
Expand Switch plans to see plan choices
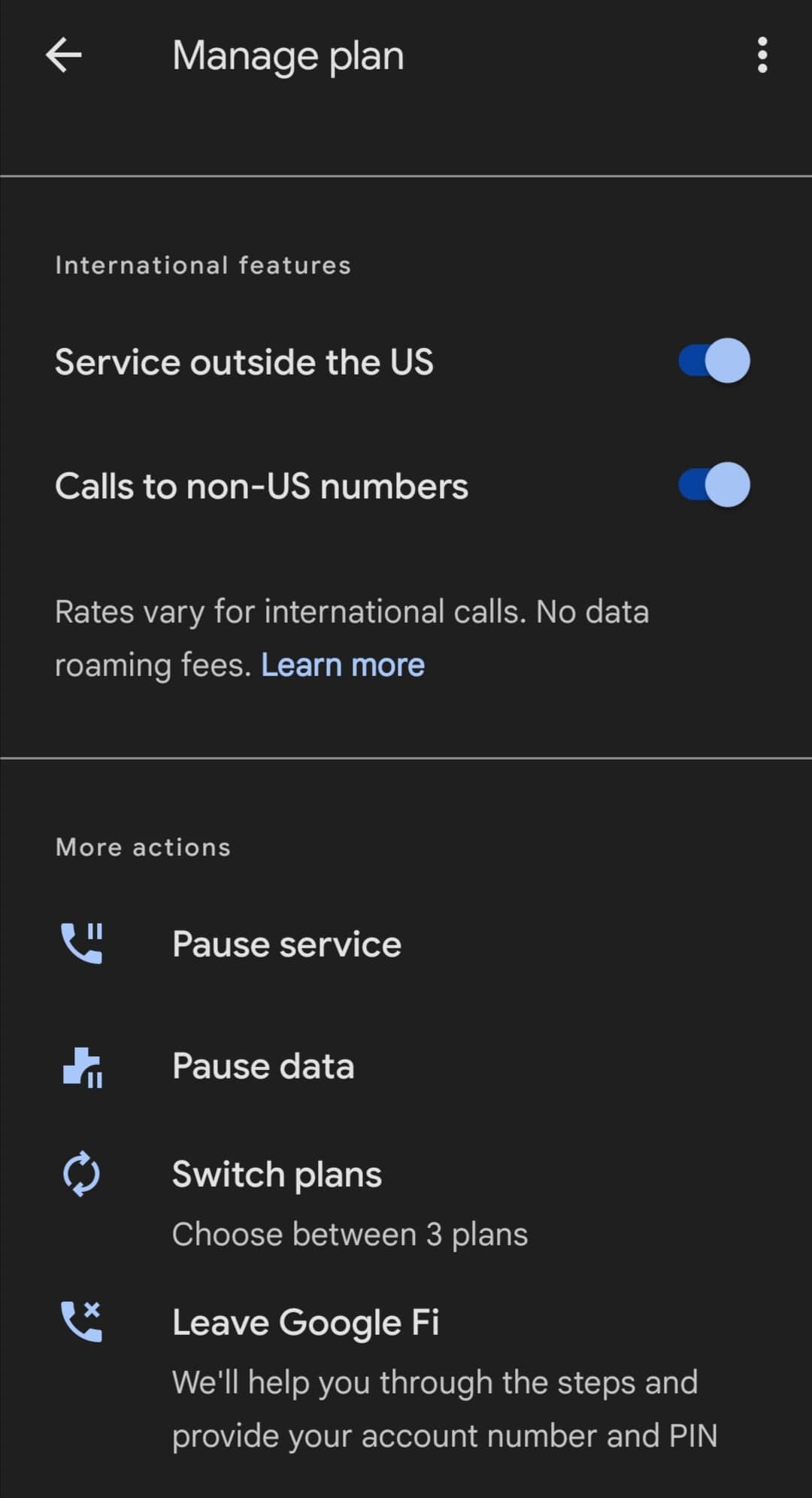pos(277,1175)
